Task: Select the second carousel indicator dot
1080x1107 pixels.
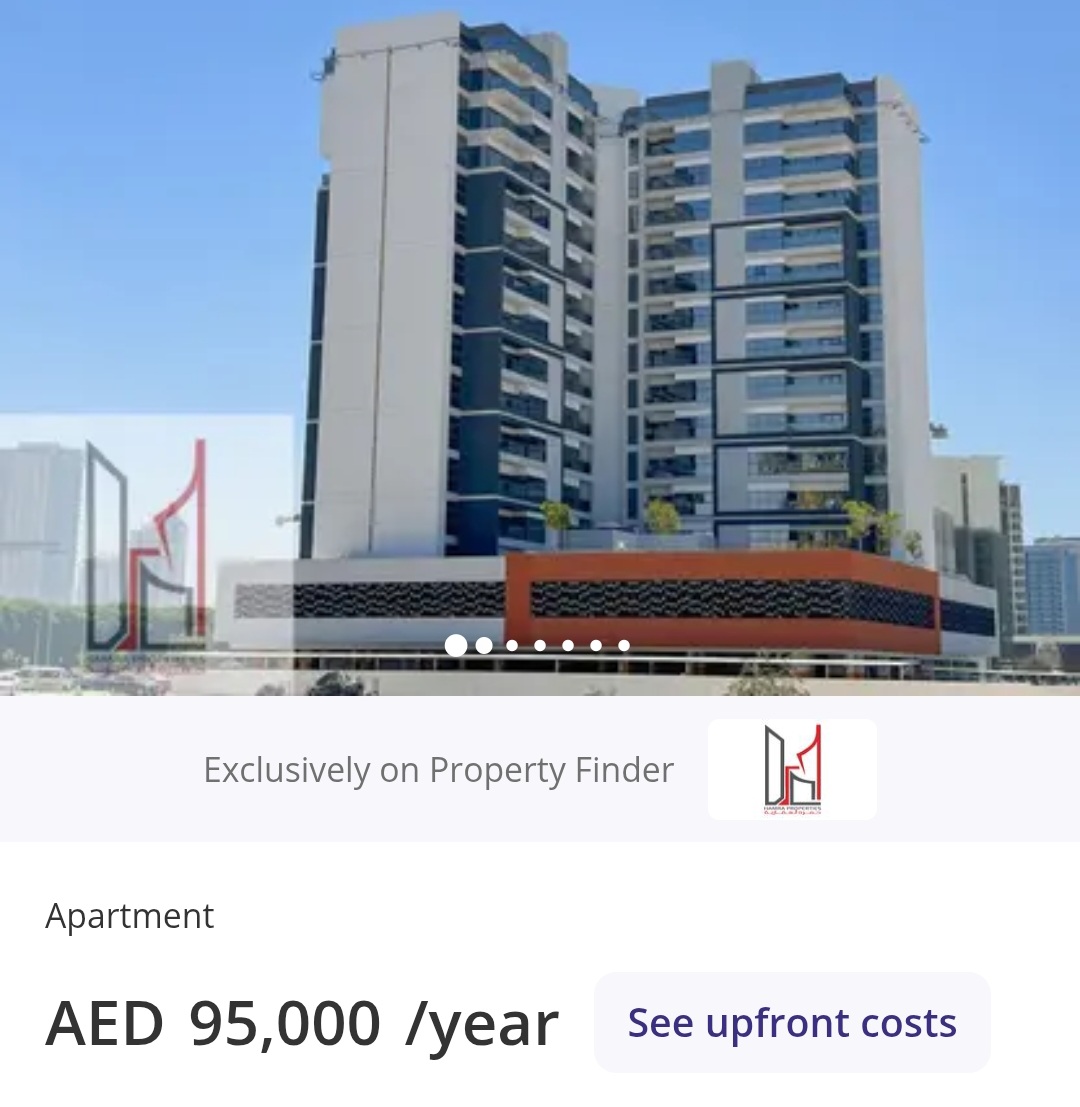Action: (x=486, y=646)
